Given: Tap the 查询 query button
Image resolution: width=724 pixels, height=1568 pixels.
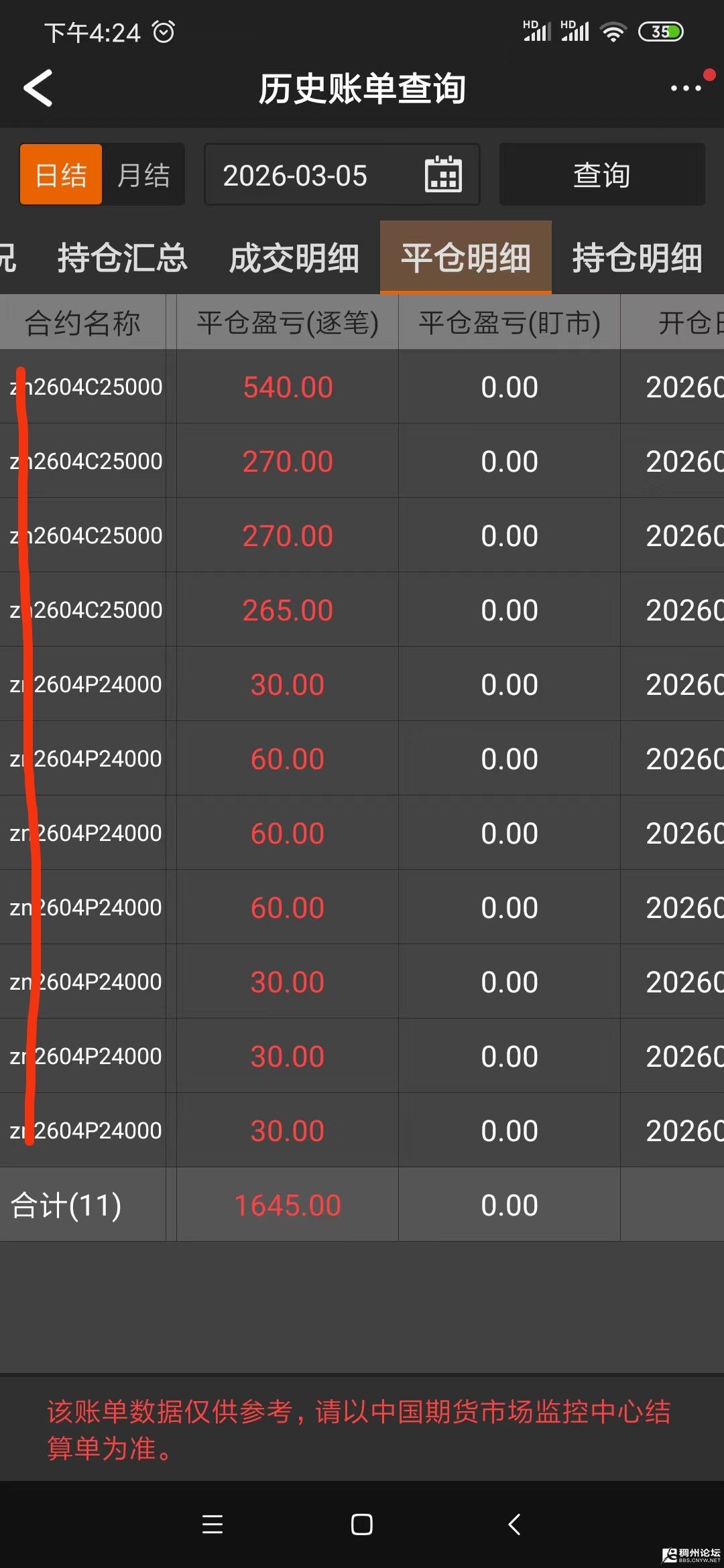Looking at the screenshot, I should click(601, 175).
